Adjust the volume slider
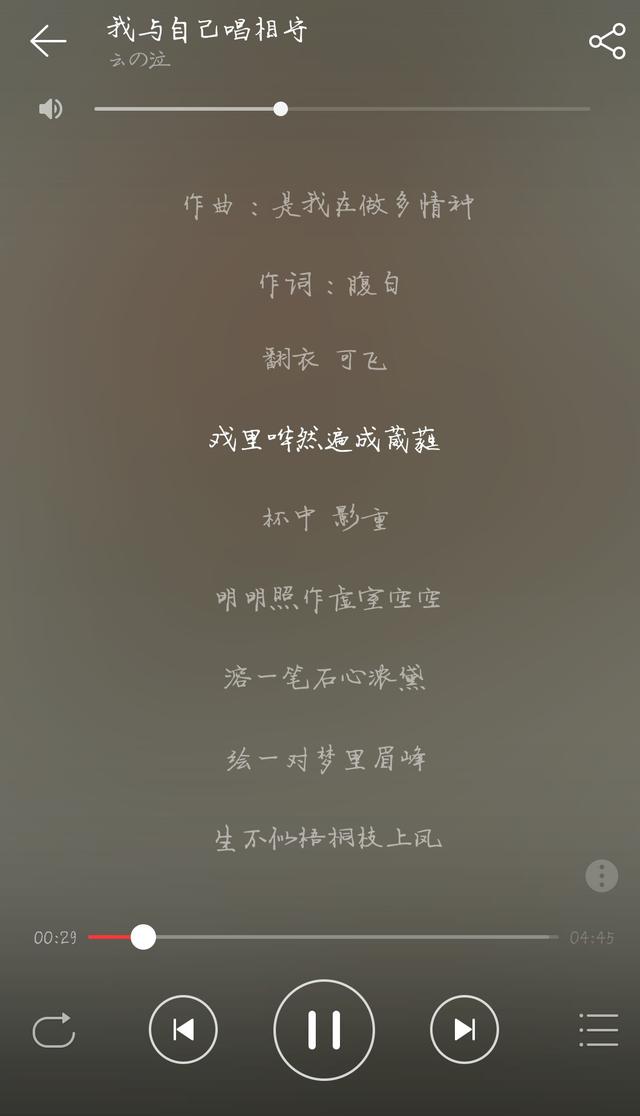The image size is (640, 1116). 342,109
